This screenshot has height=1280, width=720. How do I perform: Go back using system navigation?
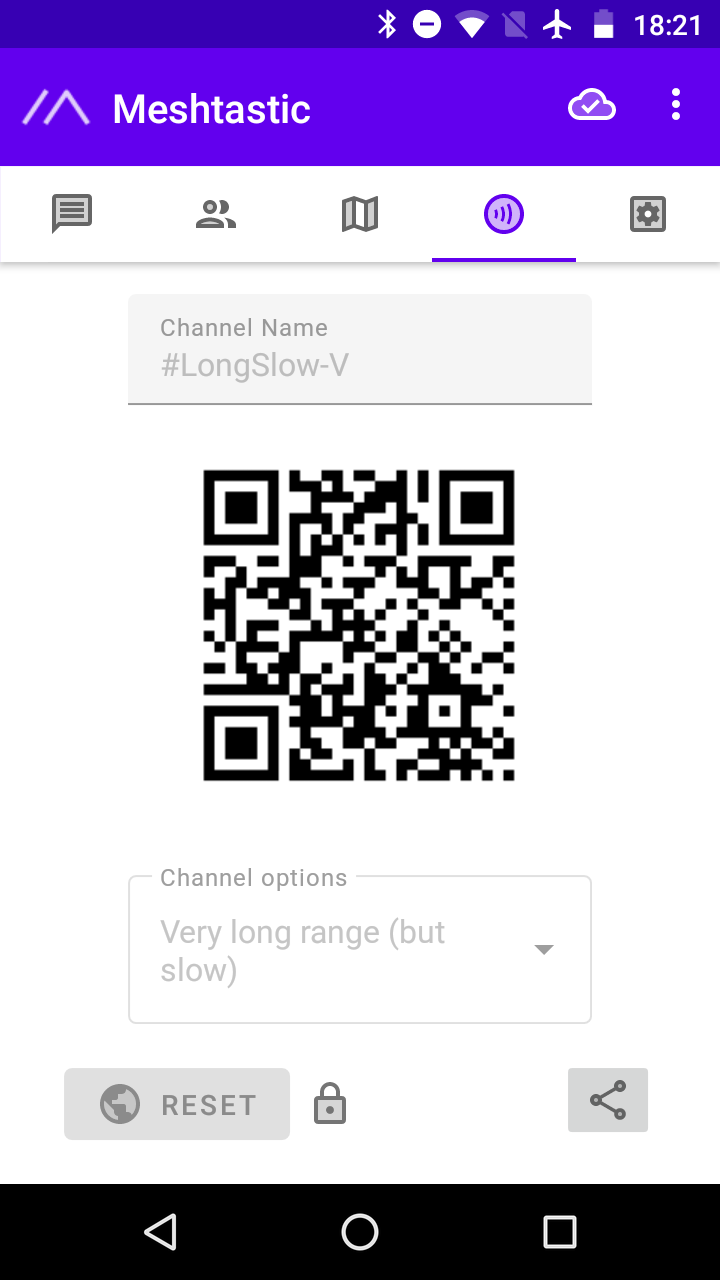click(x=160, y=1232)
